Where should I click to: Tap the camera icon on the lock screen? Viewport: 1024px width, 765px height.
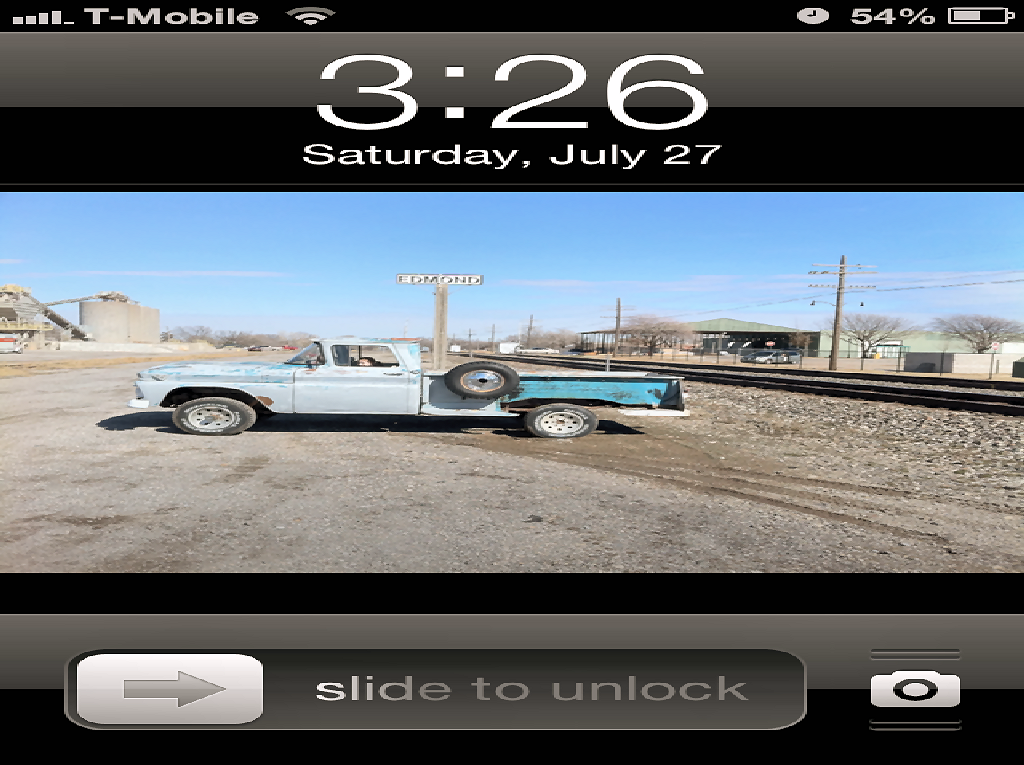click(914, 689)
